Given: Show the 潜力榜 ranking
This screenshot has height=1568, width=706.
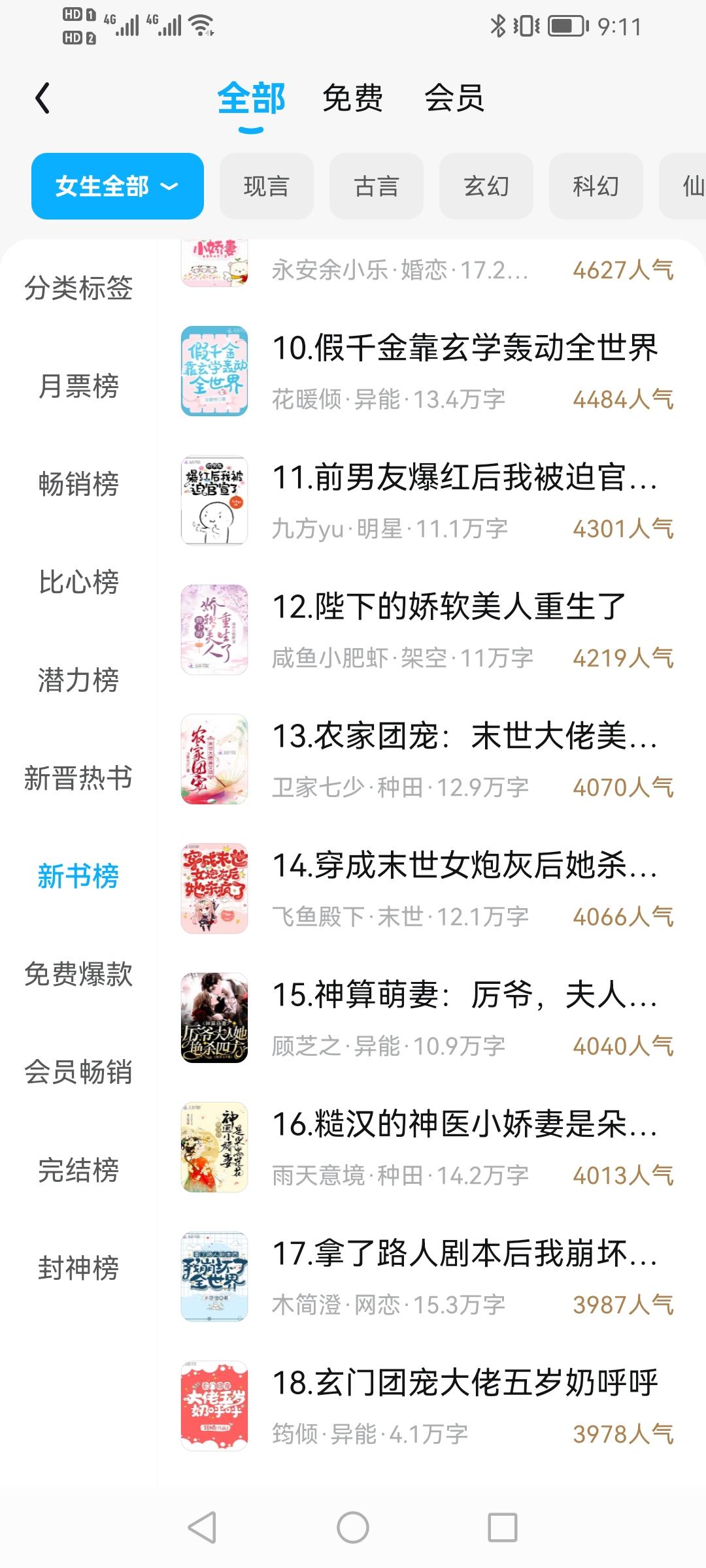Looking at the screenshot, I should [x=78, y=680].
